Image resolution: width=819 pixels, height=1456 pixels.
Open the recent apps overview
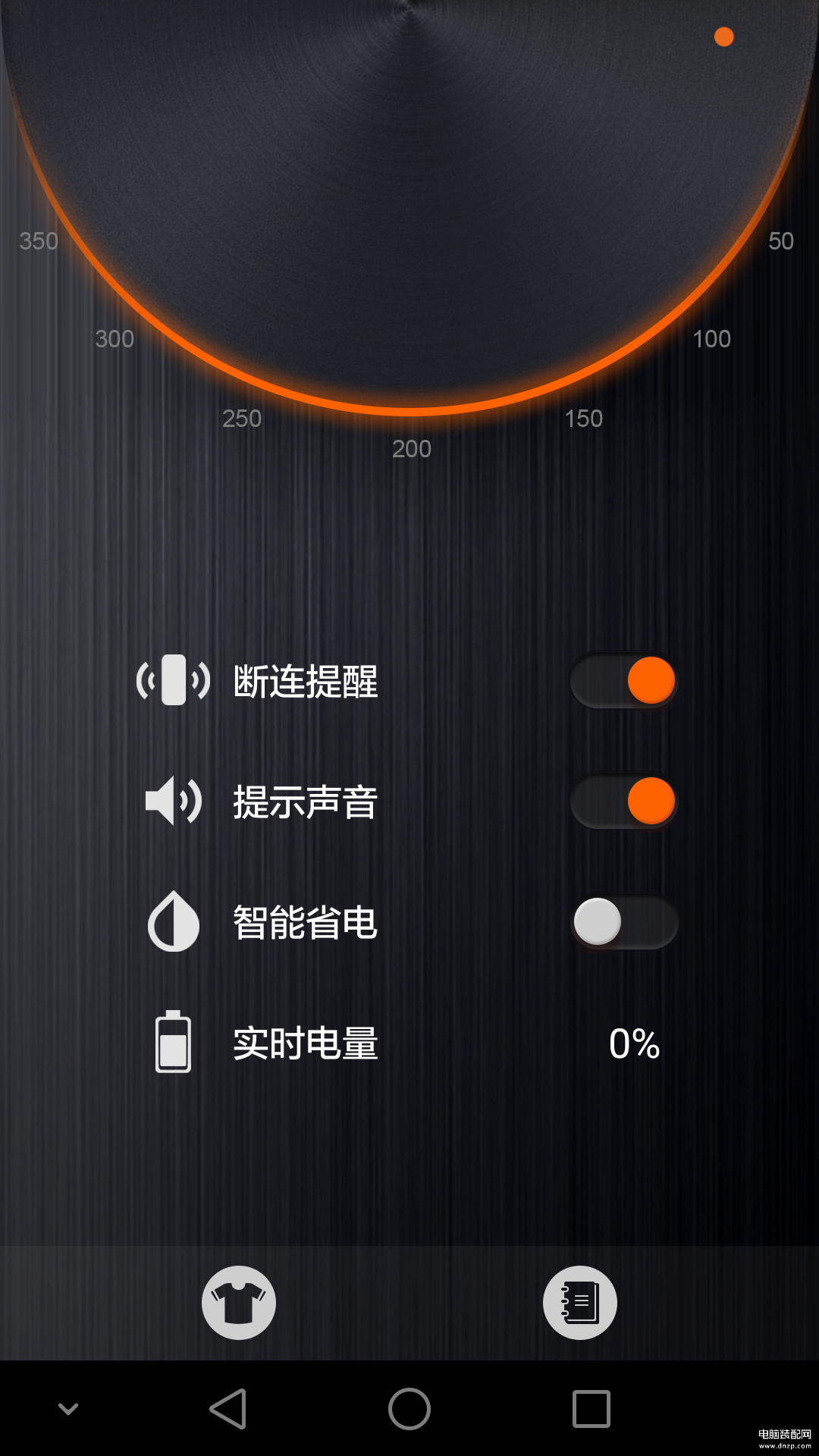click(x=591, y=1409)
